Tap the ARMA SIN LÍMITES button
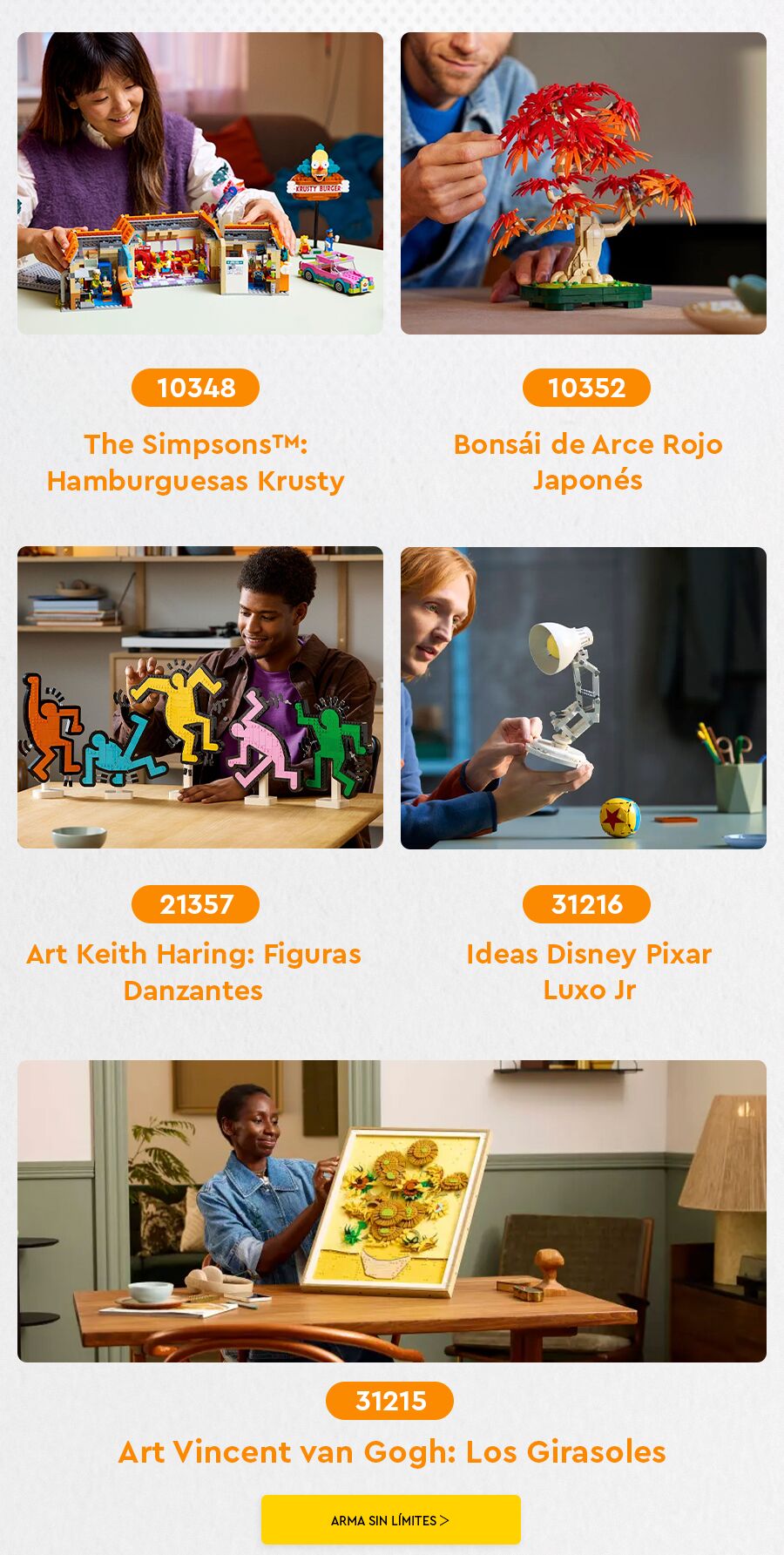Image resolution: width=784 pixels, height=1555 pixels. pos(391,1520)
